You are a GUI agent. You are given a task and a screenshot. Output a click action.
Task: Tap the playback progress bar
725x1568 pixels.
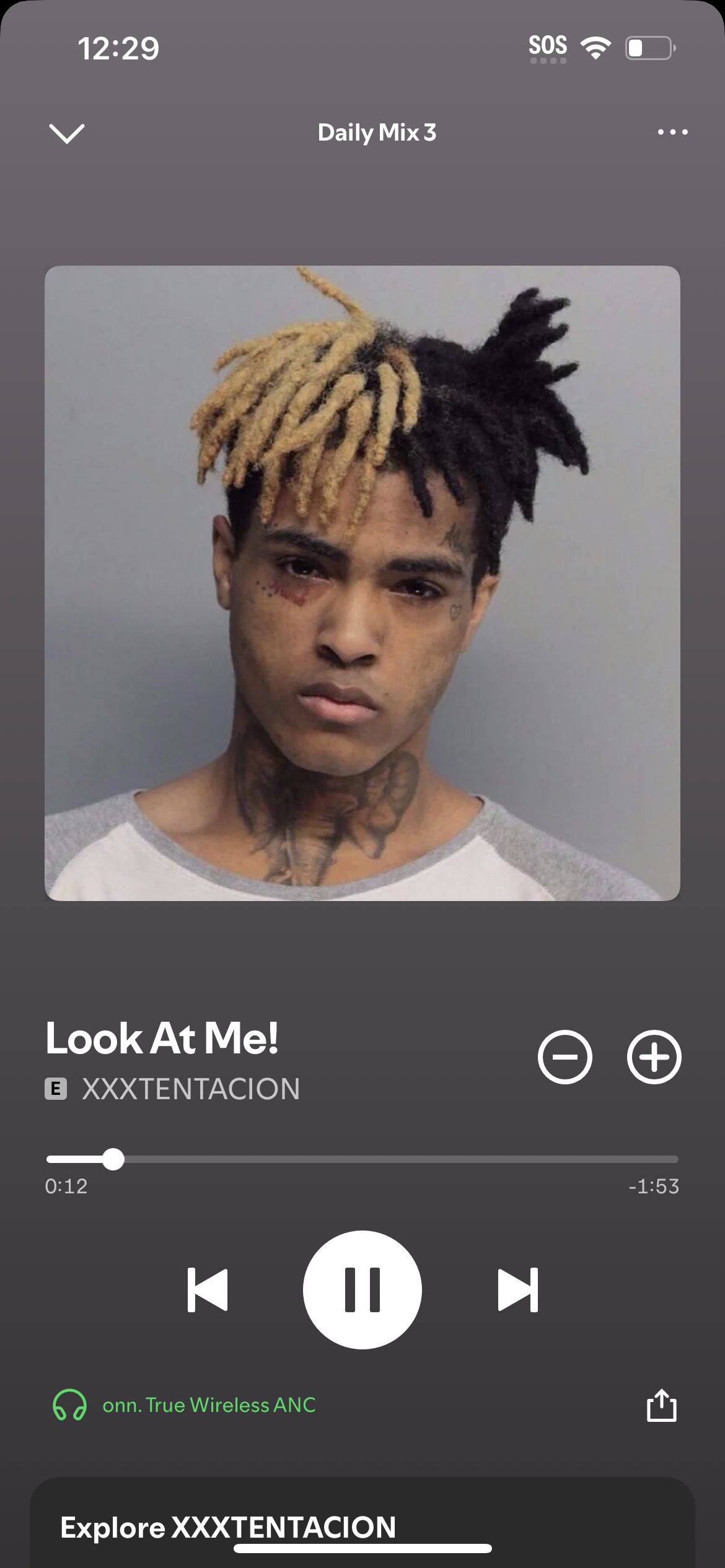(x=362, y=1159)
